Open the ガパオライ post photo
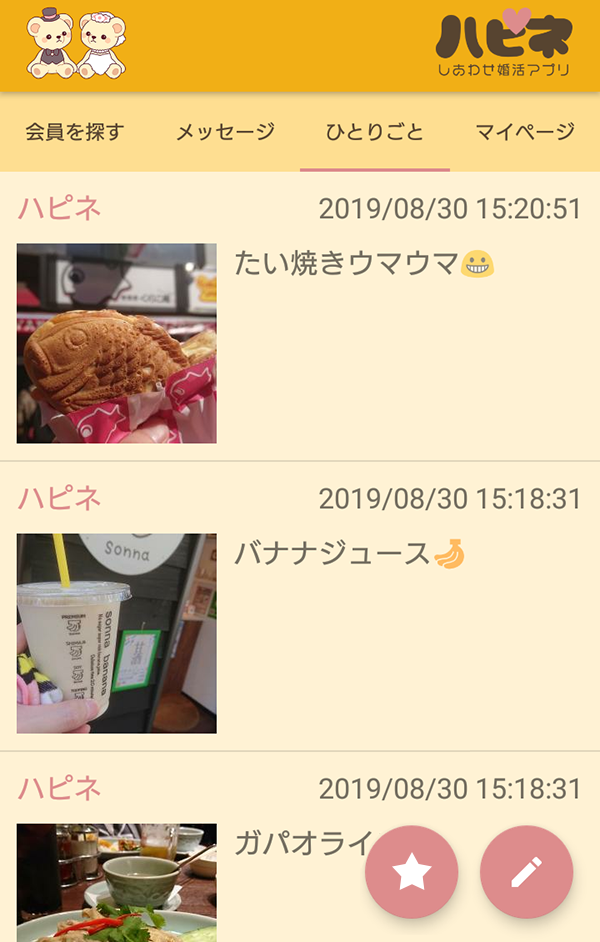The width and height of the screenshot is (600, 942). click(x=117, y=882)
